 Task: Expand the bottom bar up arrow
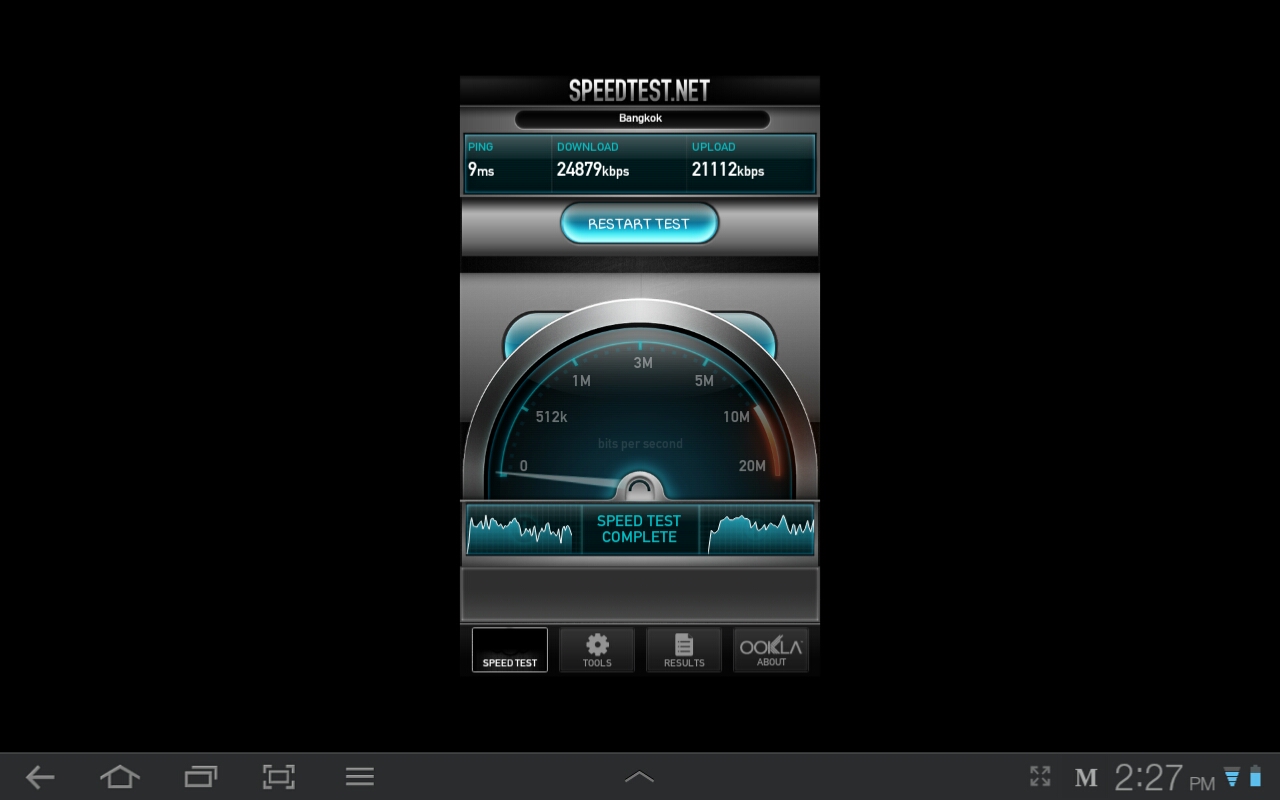coord(639,777)
